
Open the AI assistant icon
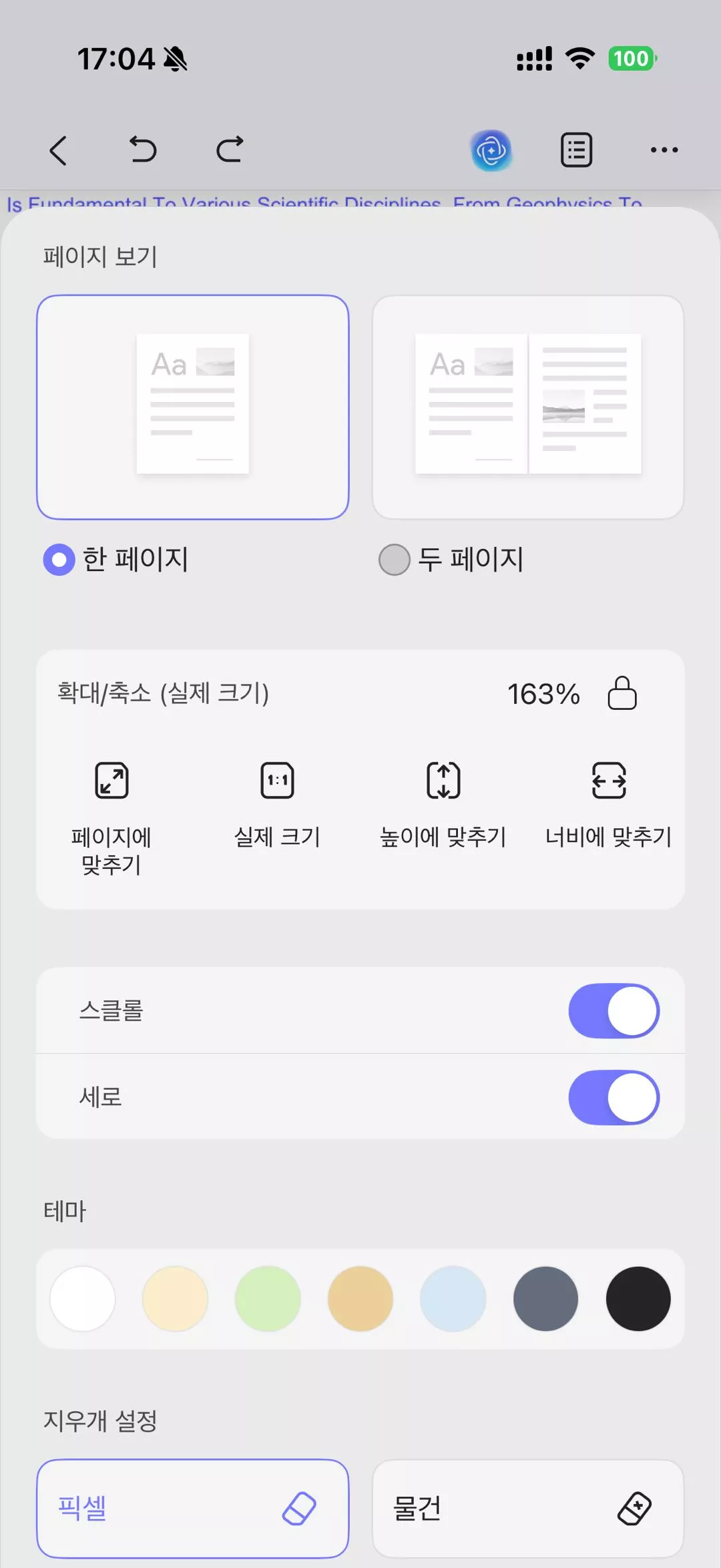(492, 149)
